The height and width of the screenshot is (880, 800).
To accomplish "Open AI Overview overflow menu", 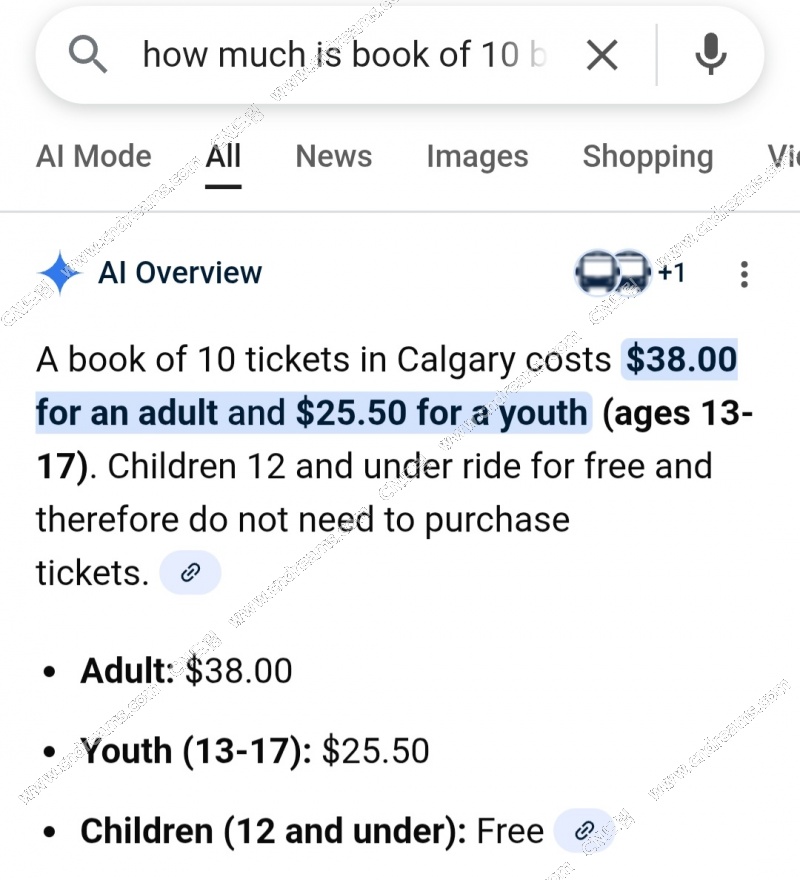I will pos(743,274).
